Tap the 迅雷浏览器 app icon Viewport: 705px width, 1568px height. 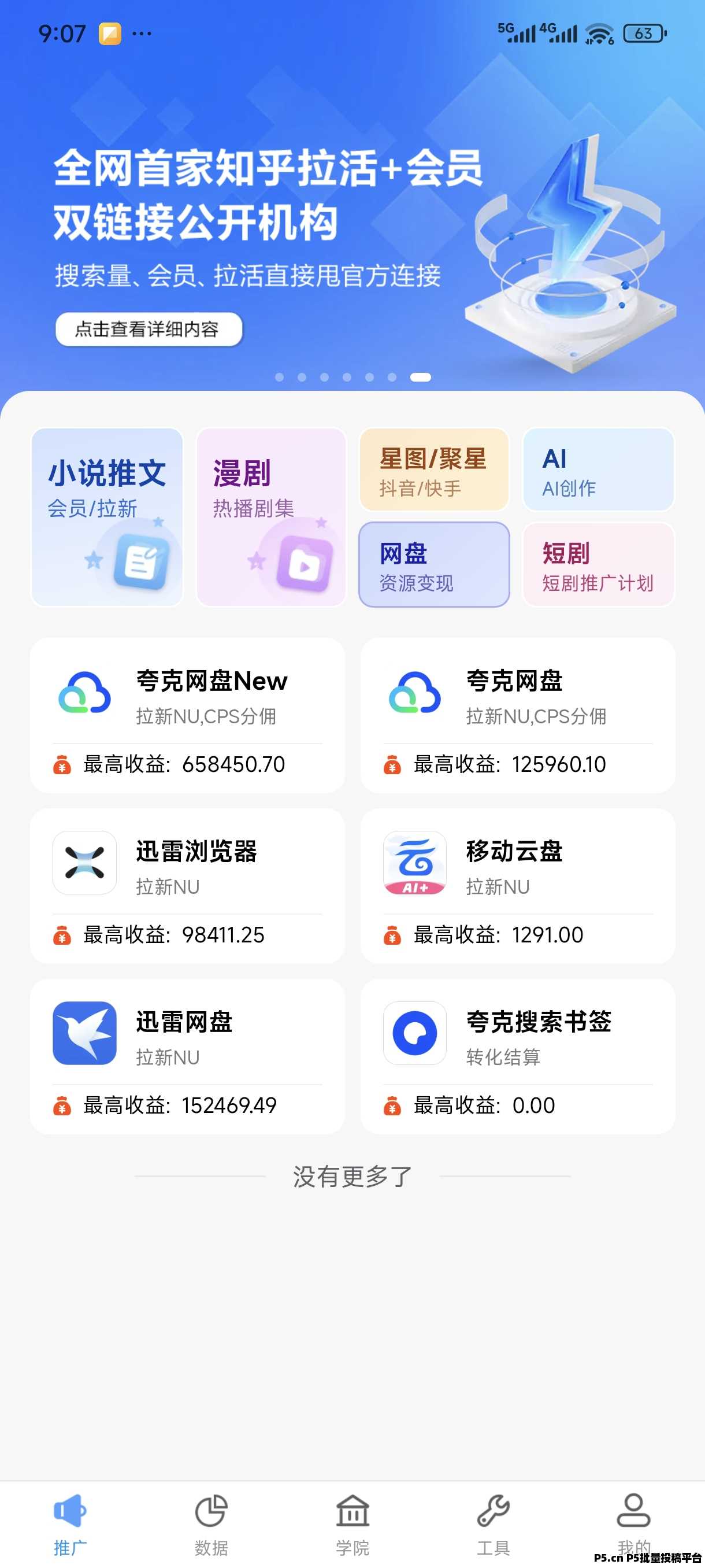tap(84, 864)
